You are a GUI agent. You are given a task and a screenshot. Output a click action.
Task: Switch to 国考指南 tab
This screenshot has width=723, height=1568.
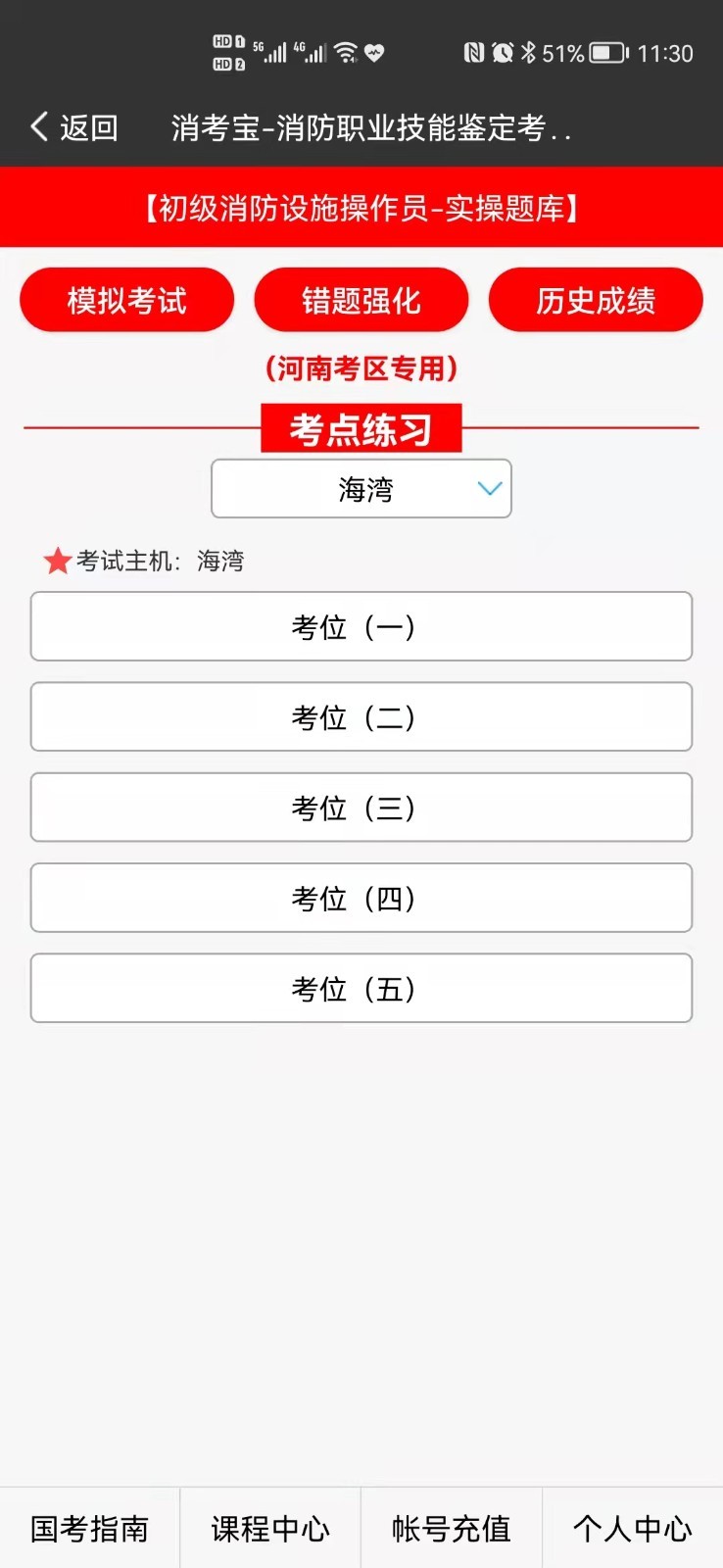click(90, 1528)
